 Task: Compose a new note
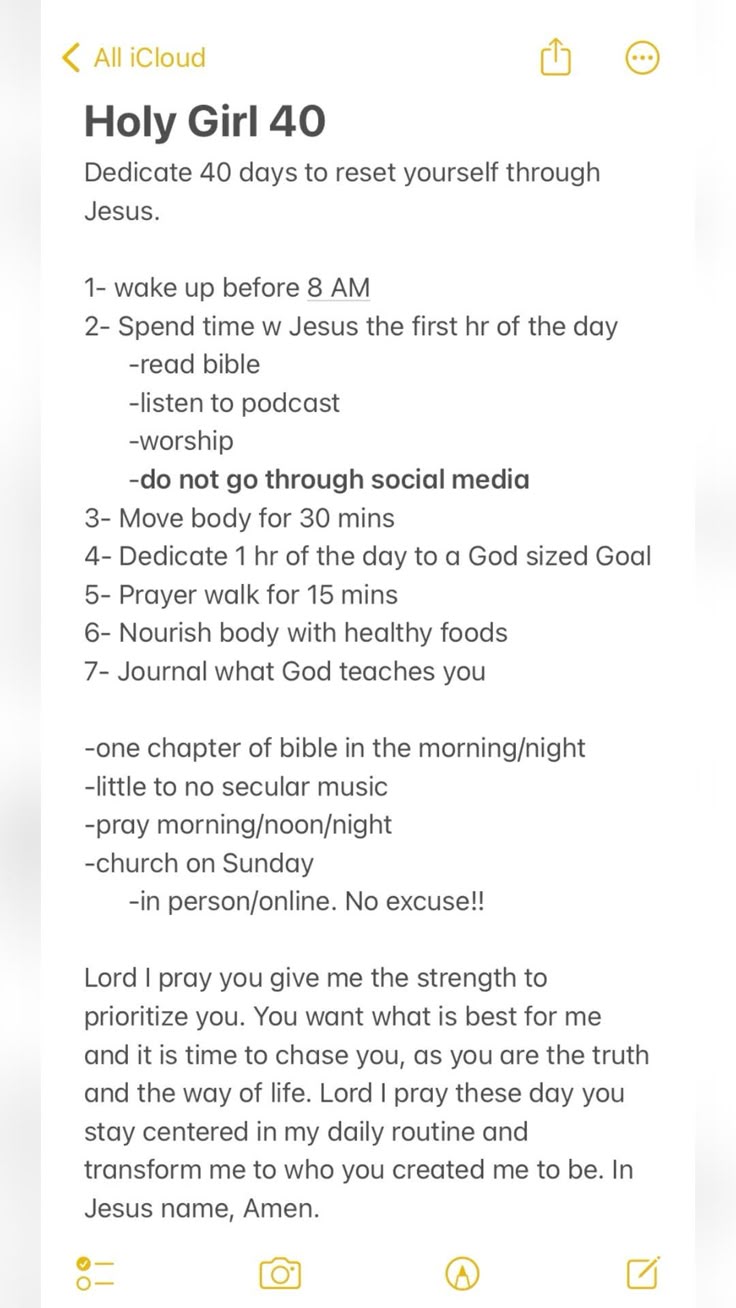coord(643,1272)
